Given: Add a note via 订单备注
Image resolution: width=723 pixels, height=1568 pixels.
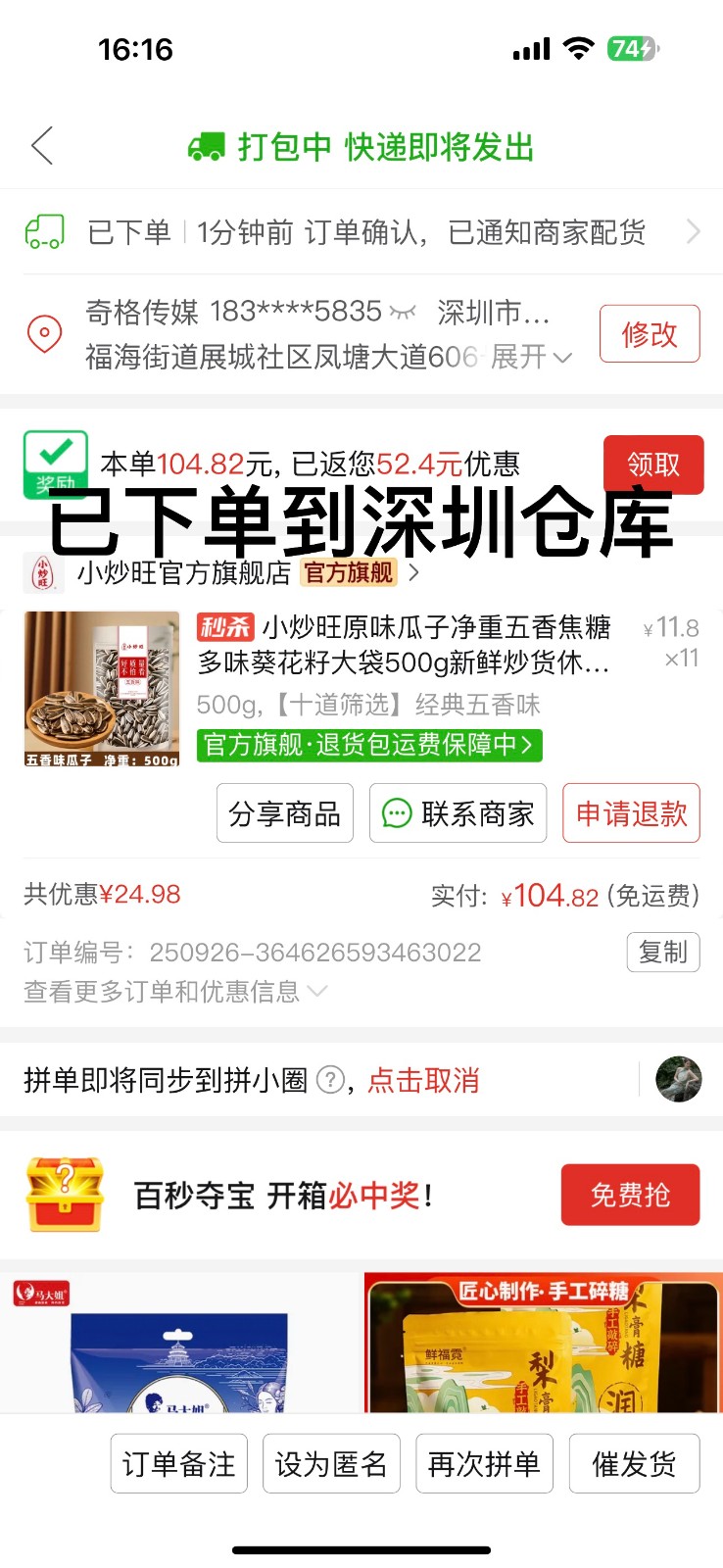Looking at the screenshot, I should 178,1464.
